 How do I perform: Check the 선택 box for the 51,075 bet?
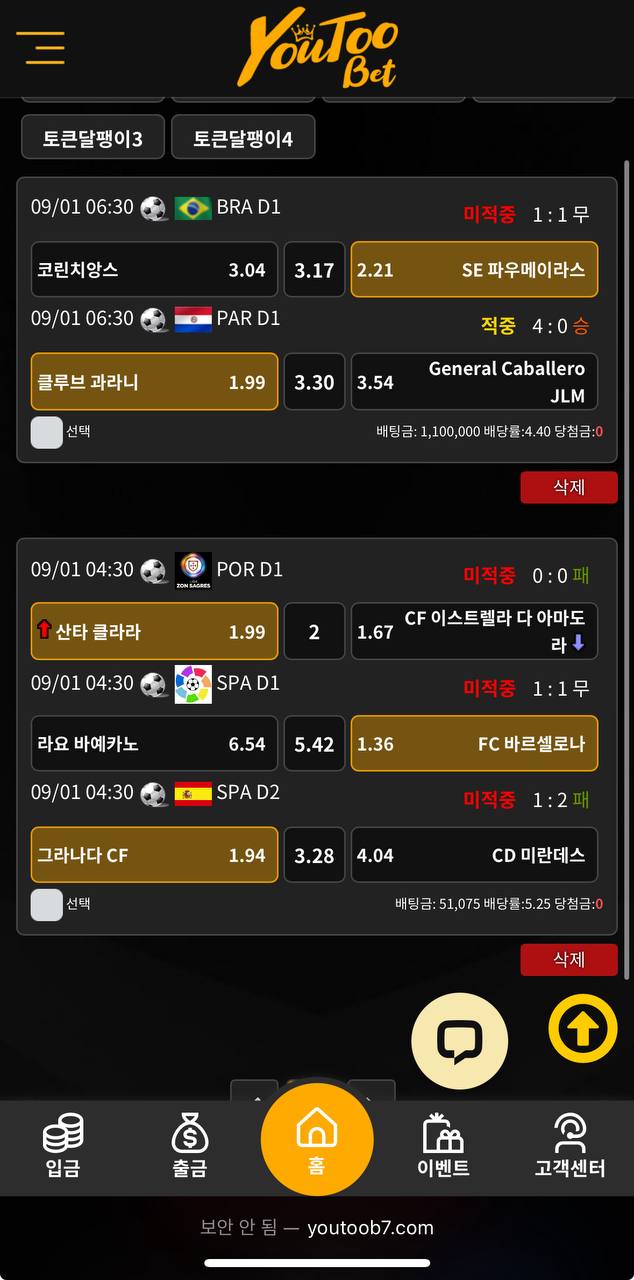tap(47, 904)
